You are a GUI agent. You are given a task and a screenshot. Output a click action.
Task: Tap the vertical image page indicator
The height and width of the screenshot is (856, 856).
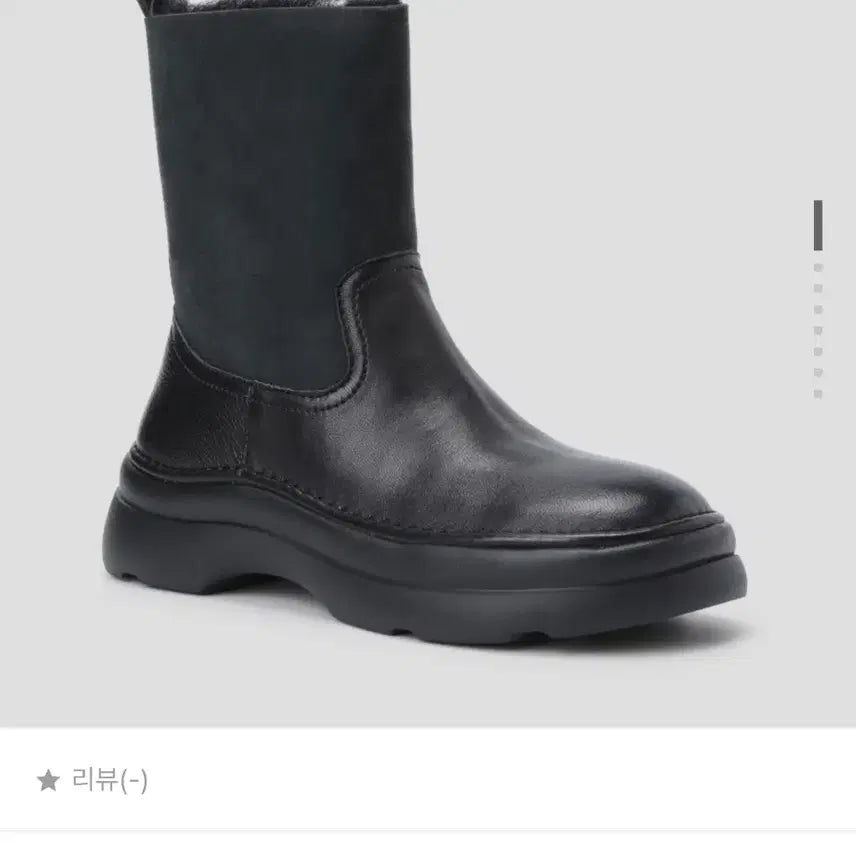tap(818, 300)
